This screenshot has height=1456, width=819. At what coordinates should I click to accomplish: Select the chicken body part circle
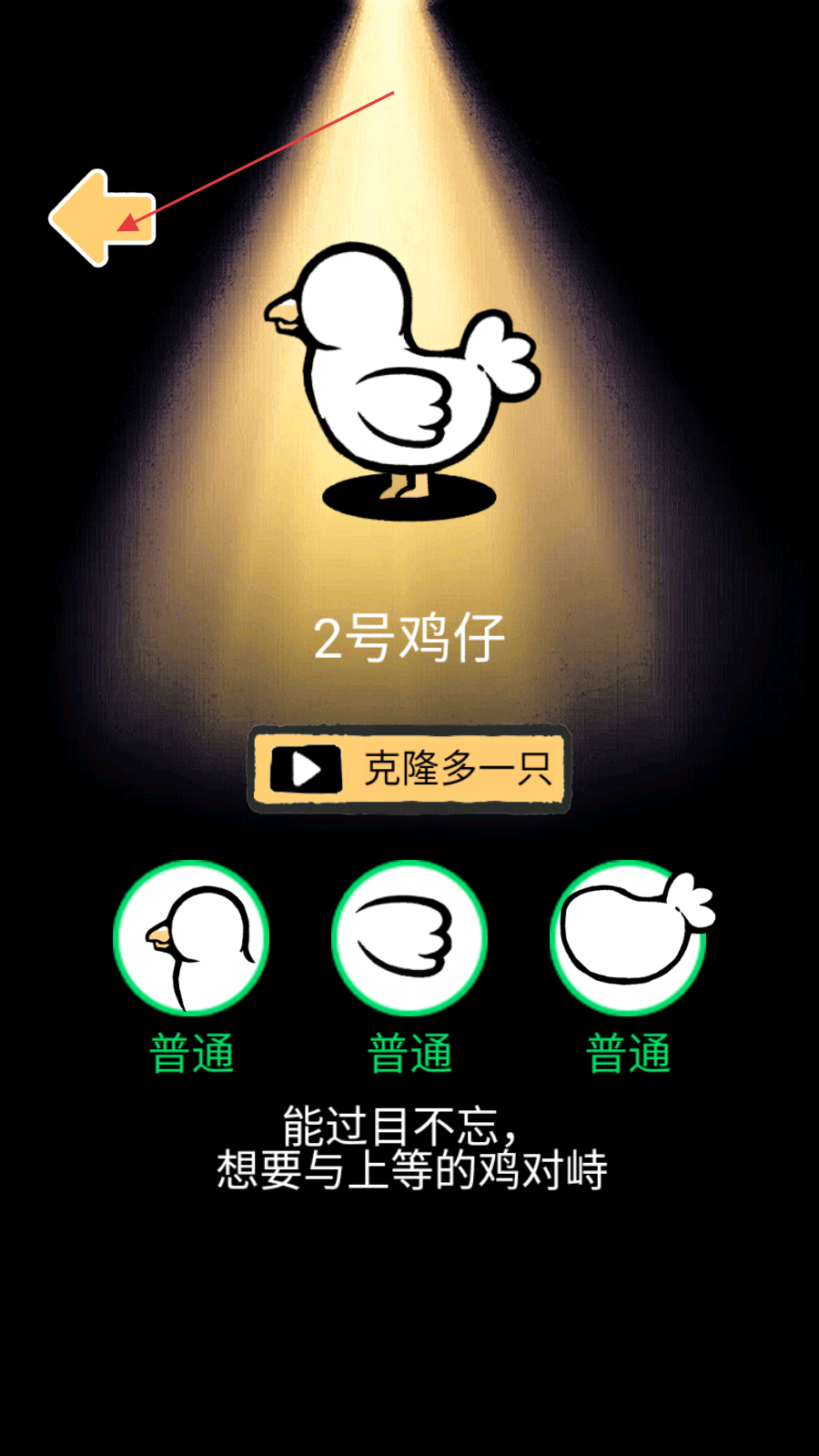coord(628,937)
